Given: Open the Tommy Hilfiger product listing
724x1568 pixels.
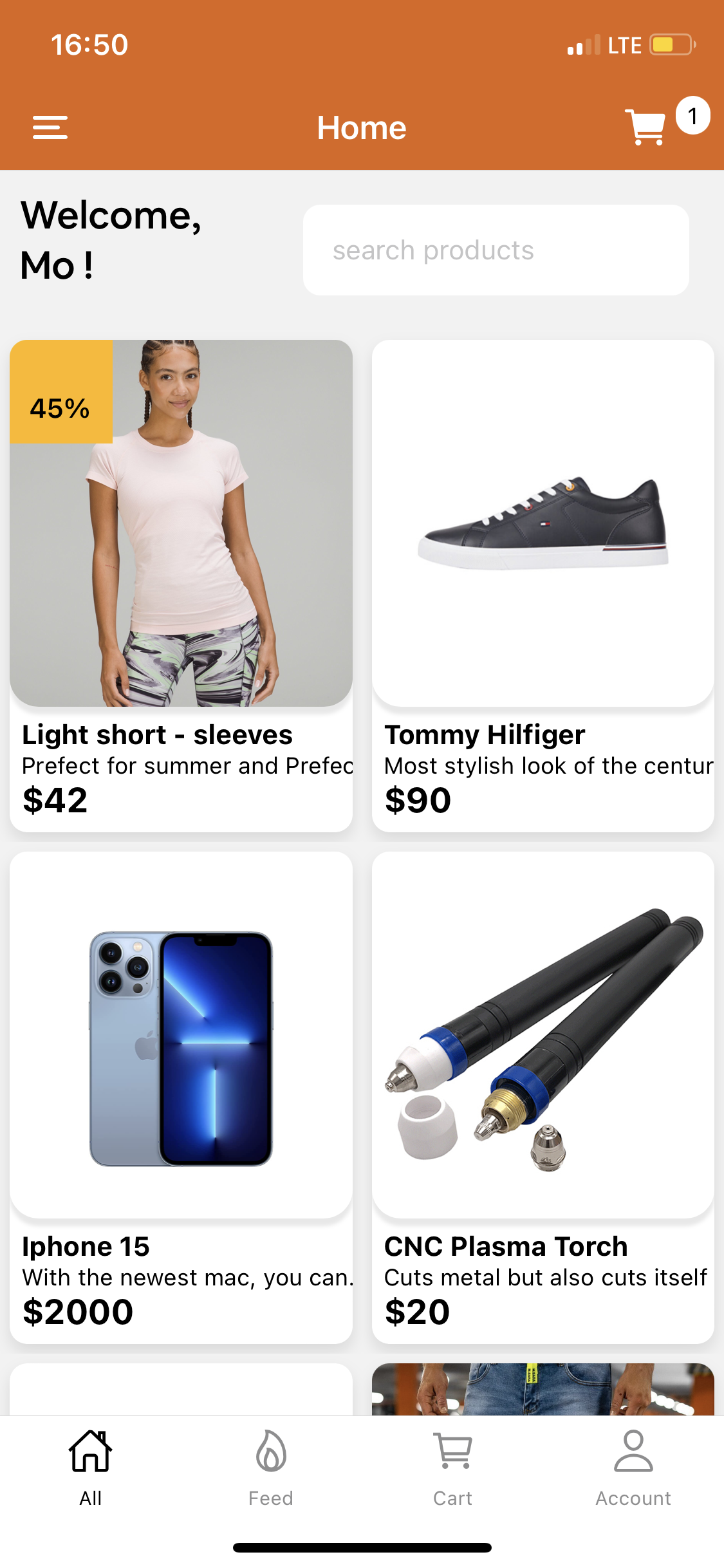Looking at the screenshot, I should pos(543,734).
